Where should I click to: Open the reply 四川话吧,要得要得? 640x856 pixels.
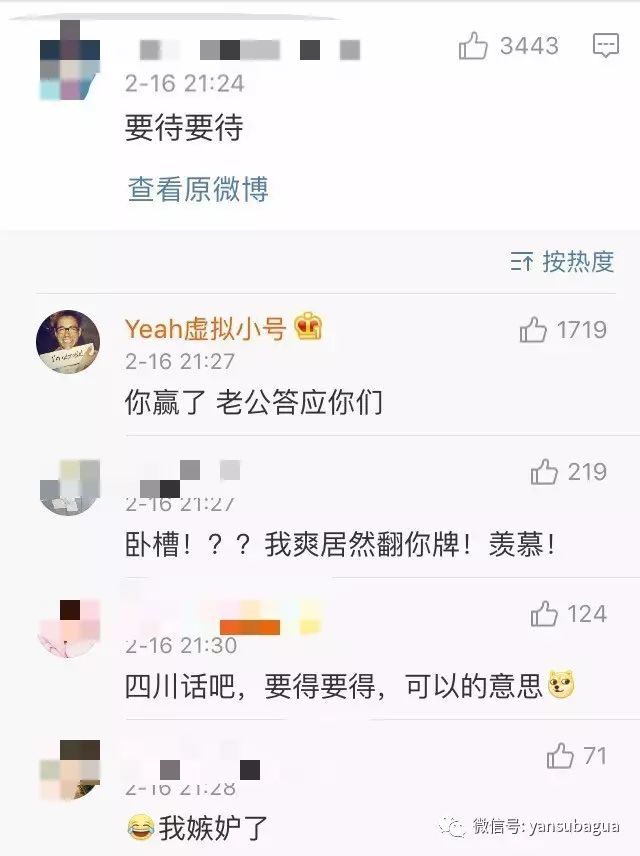pyautogui.click(x=340, y=686)
